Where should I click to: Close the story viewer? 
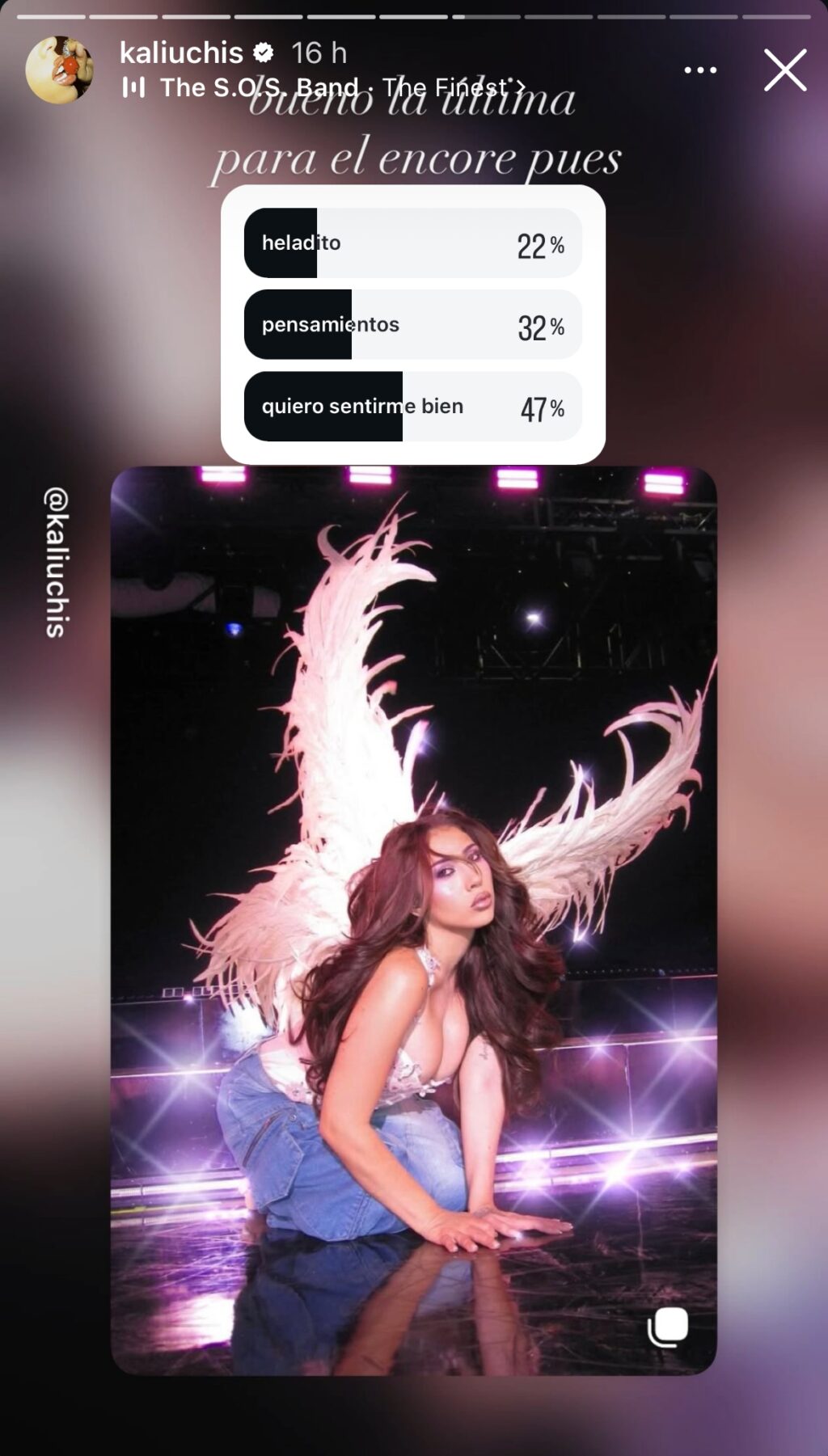tap(784, 70)
